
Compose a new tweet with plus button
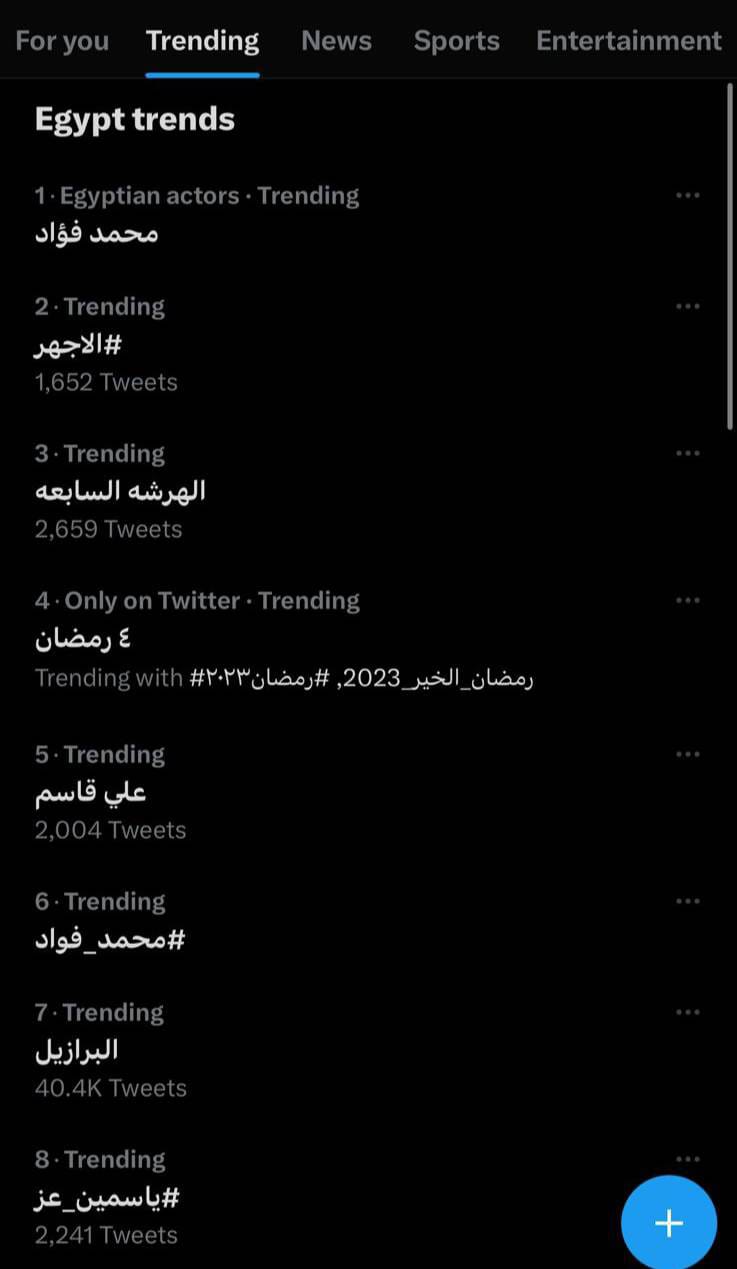click(x=668, y=1223)
